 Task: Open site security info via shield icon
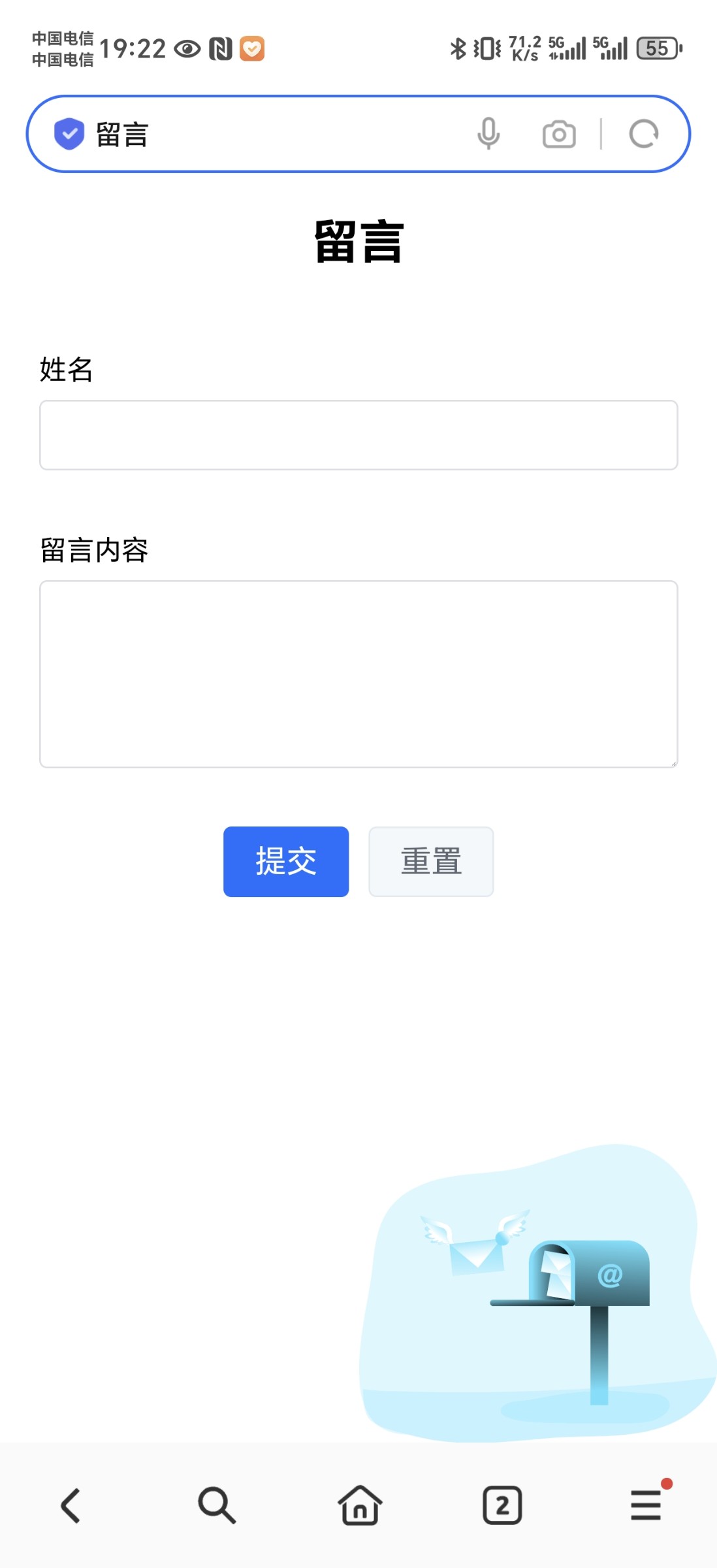pos(69,134)
